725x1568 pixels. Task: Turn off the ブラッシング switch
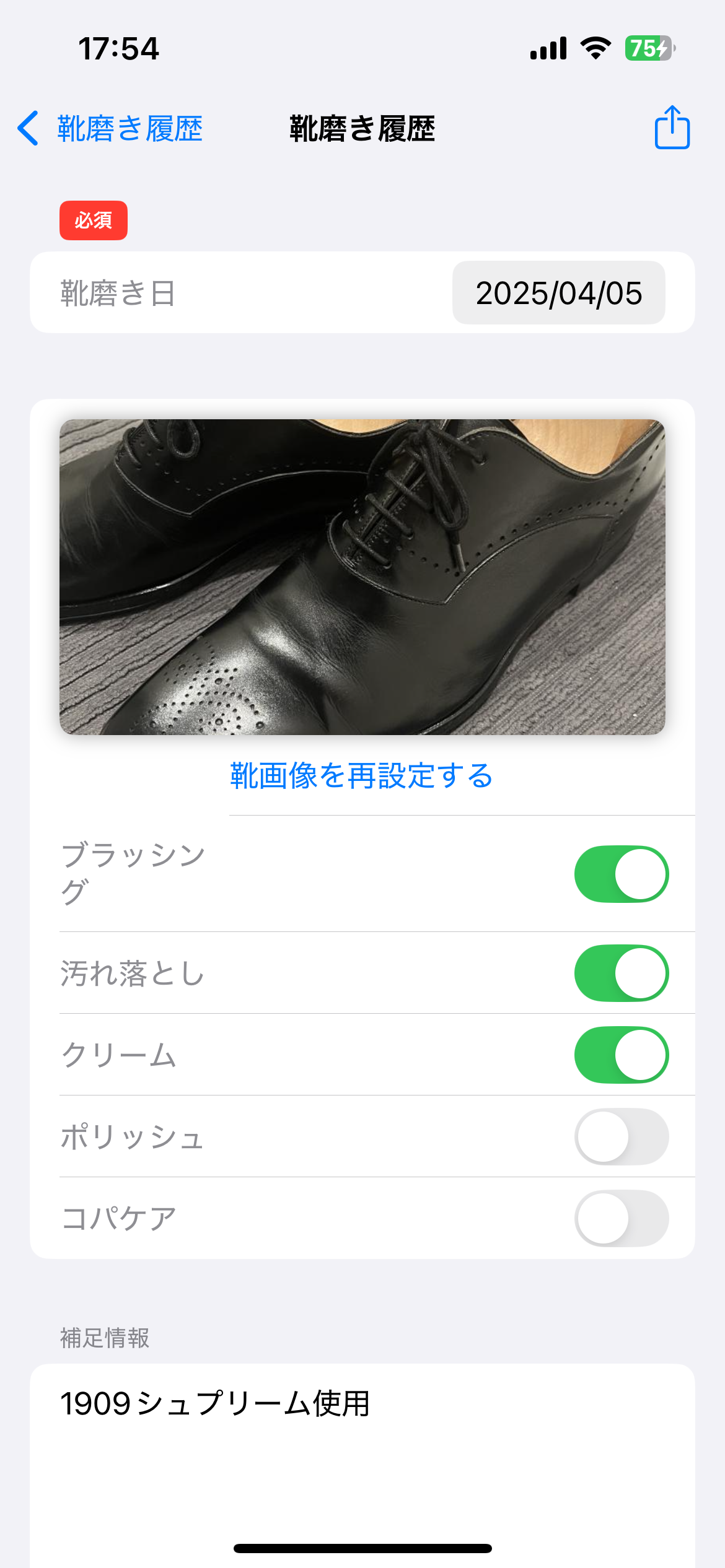pos(621,874)
